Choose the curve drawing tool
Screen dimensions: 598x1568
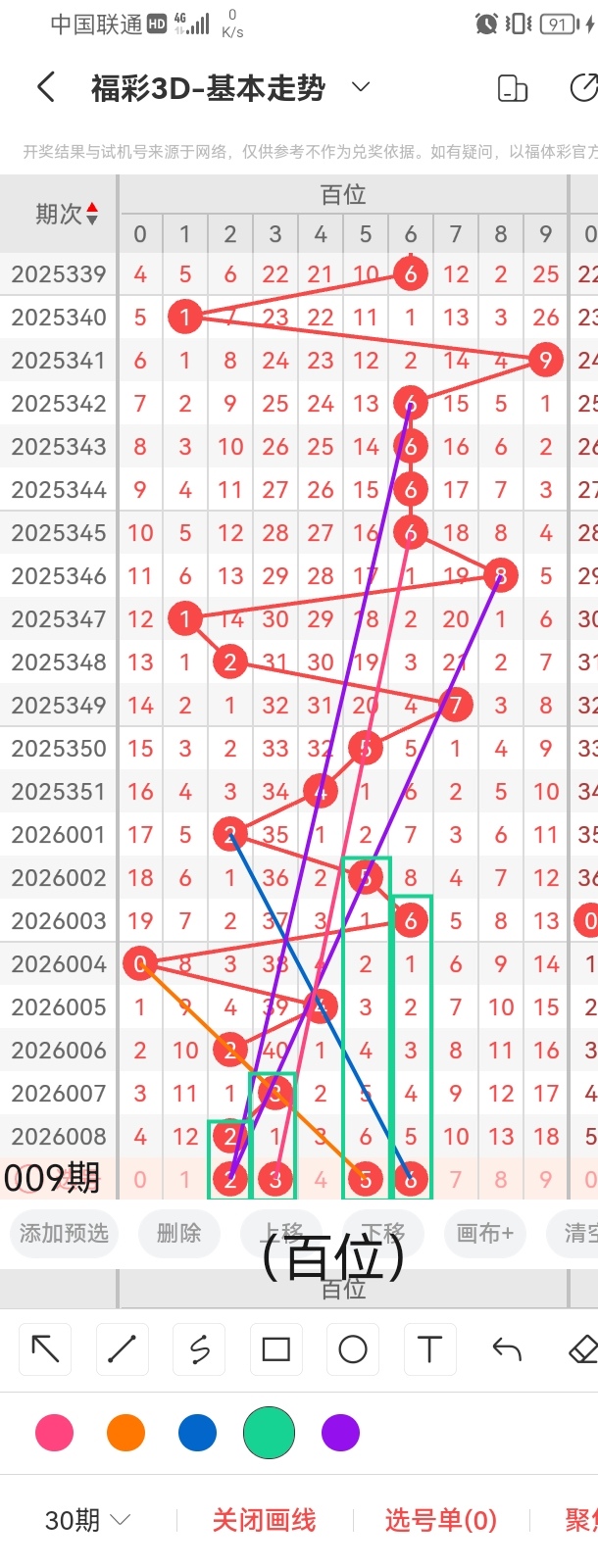click(199, 1349)
